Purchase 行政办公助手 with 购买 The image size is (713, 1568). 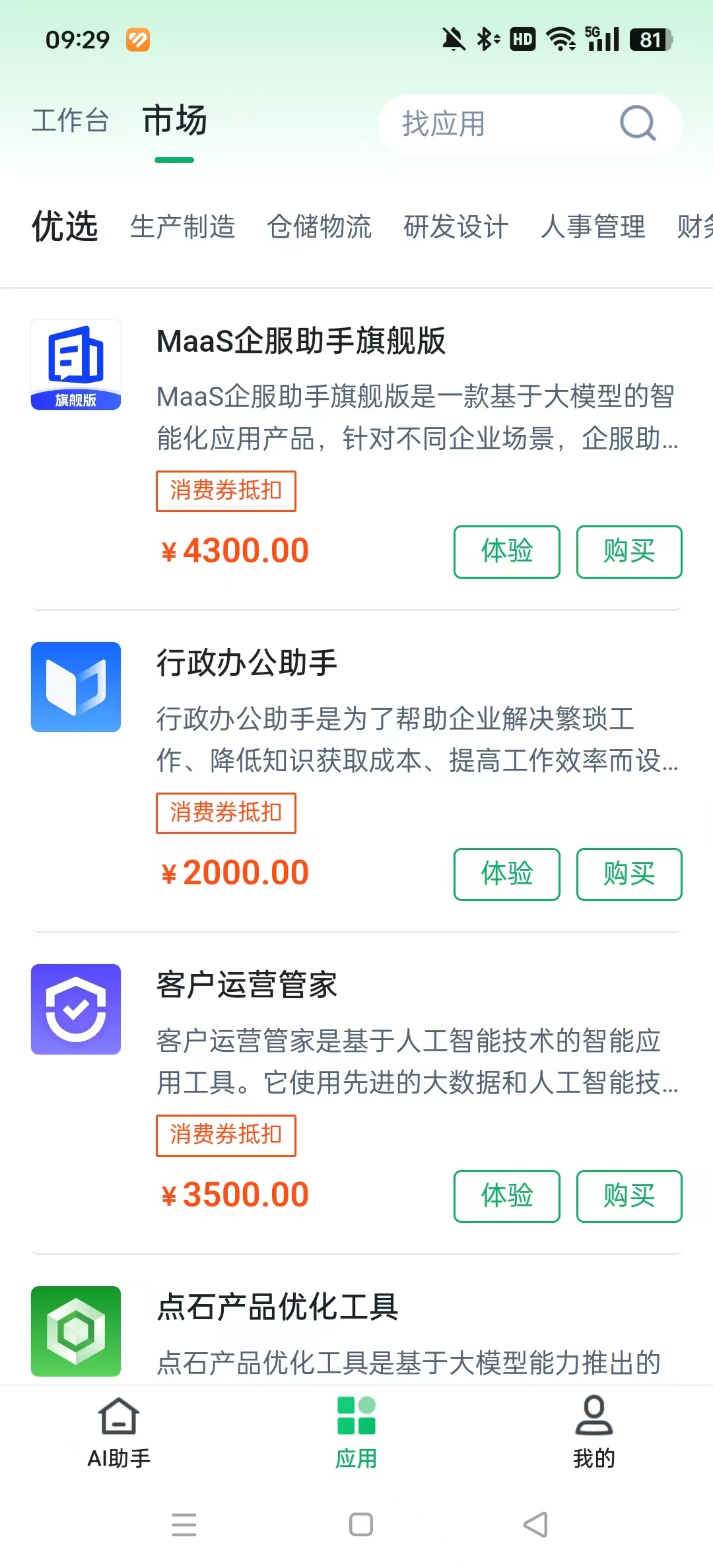(628, 874)
